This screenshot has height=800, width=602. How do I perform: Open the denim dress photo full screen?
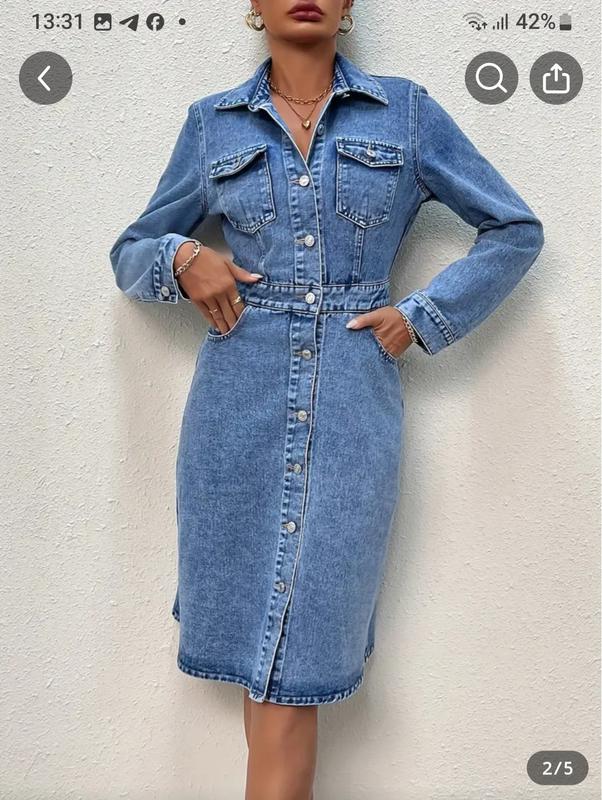(x=300, y=420)
